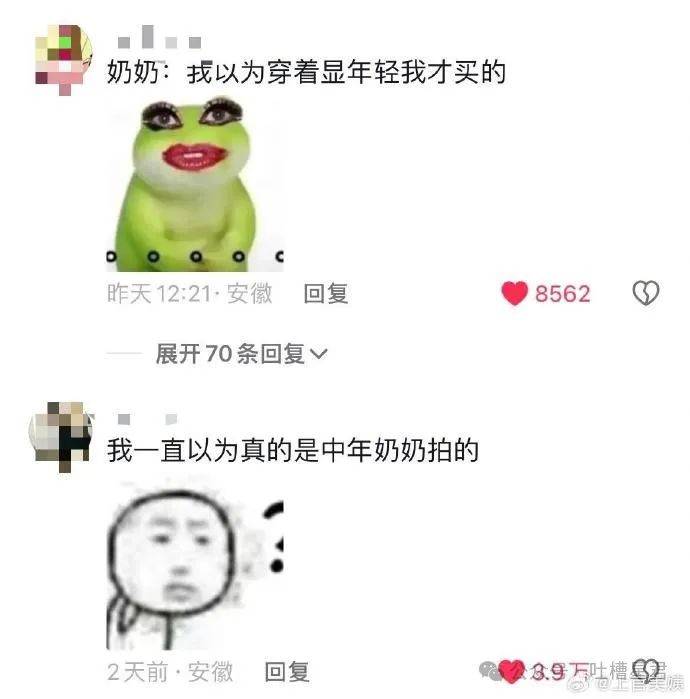Tap 回复 under the 我一直以为 comment
The width and height of the screenshot is (690, 699).
(287, 672)
